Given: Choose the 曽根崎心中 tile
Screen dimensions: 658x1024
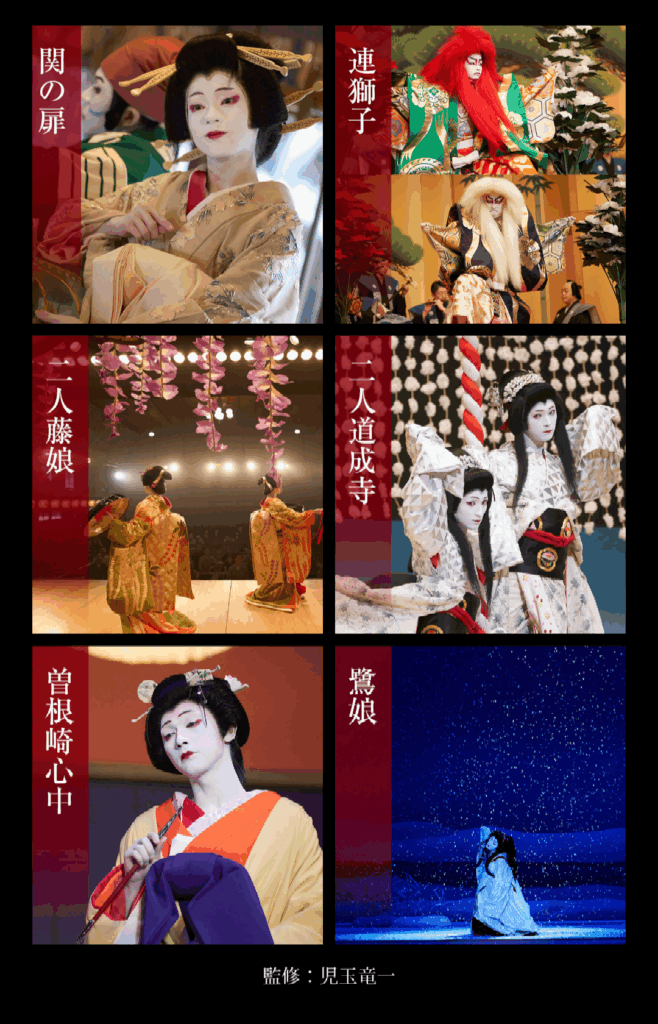Looking at the screenshot, I should 177,795.
